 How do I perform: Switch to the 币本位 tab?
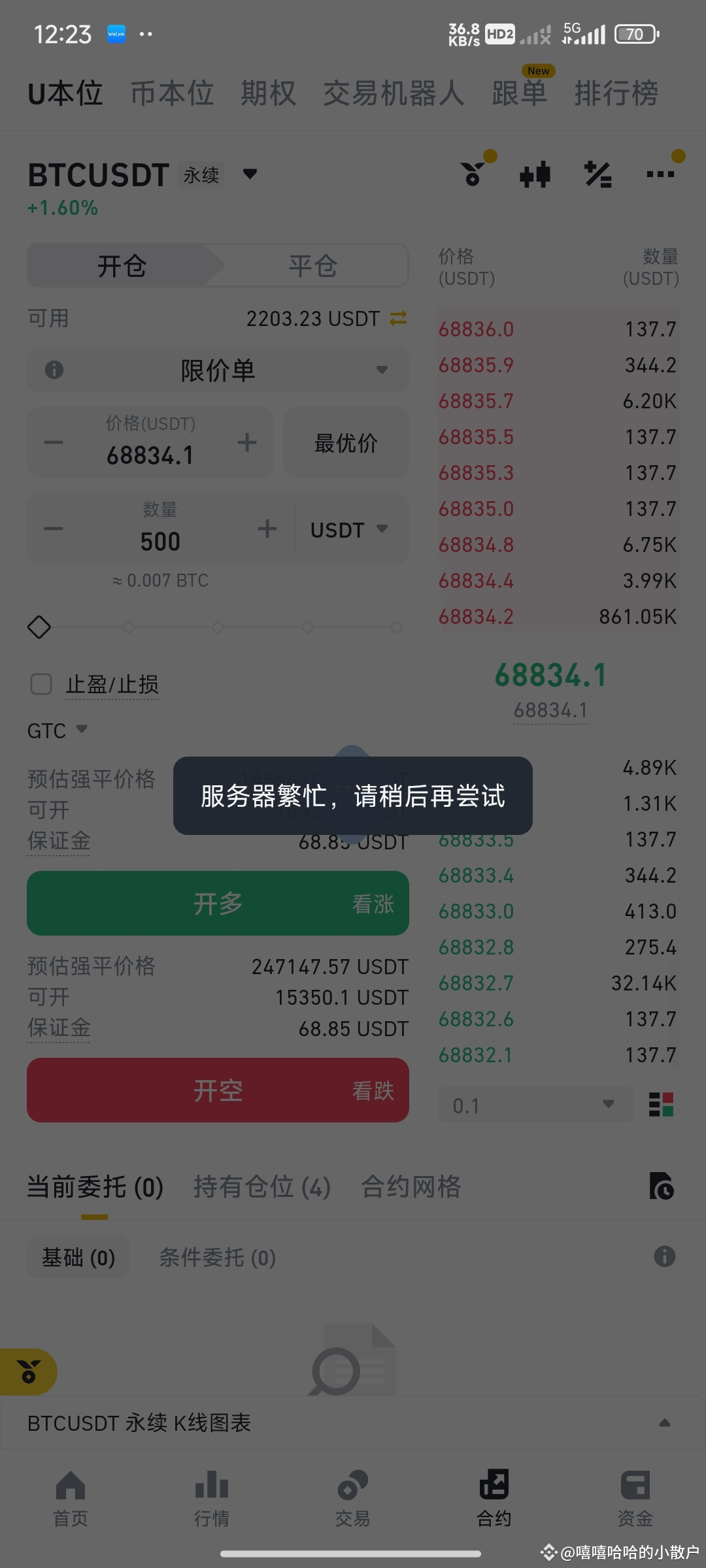(173, 93)
